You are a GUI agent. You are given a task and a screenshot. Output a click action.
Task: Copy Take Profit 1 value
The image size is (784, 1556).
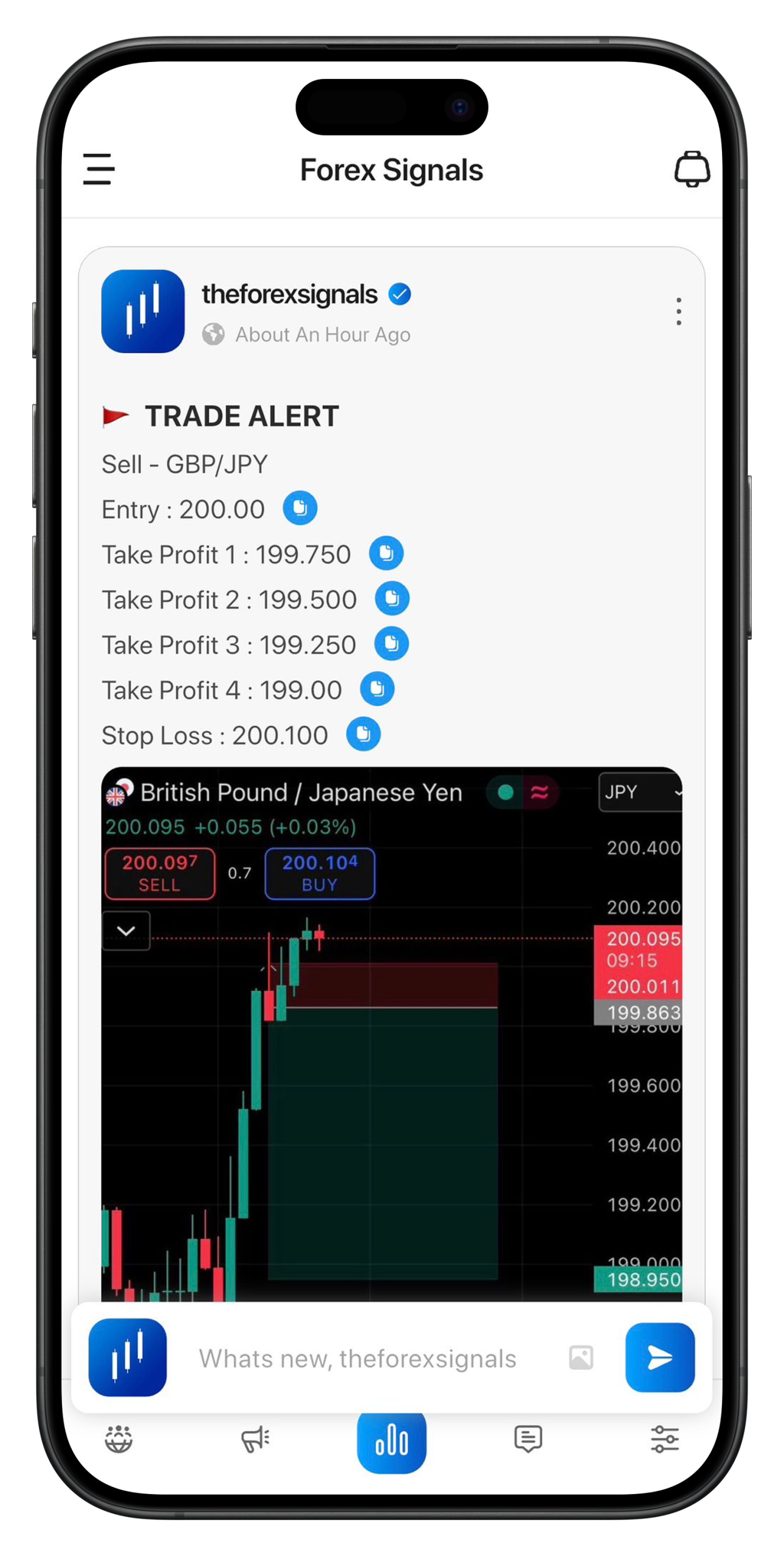pos(387,553)
